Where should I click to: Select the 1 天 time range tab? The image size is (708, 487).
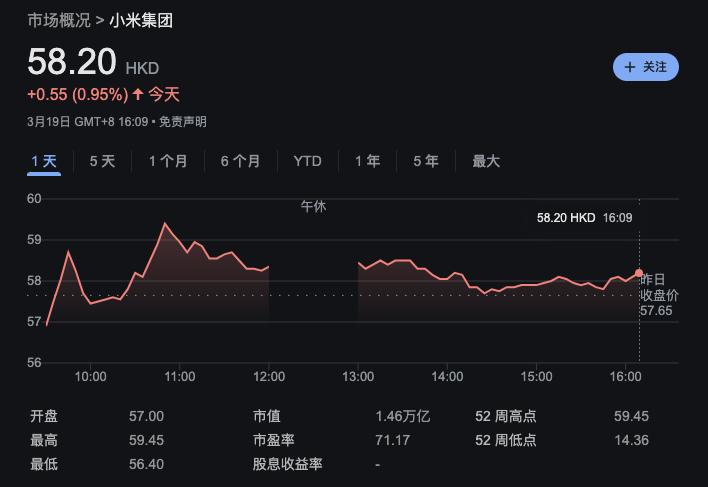click(44, 161)
